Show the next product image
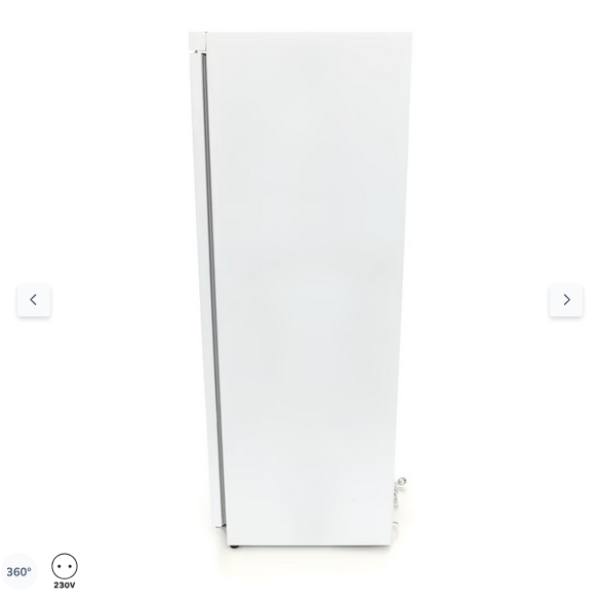This screenshot has height=600, width=600. (x=566, y=299)
